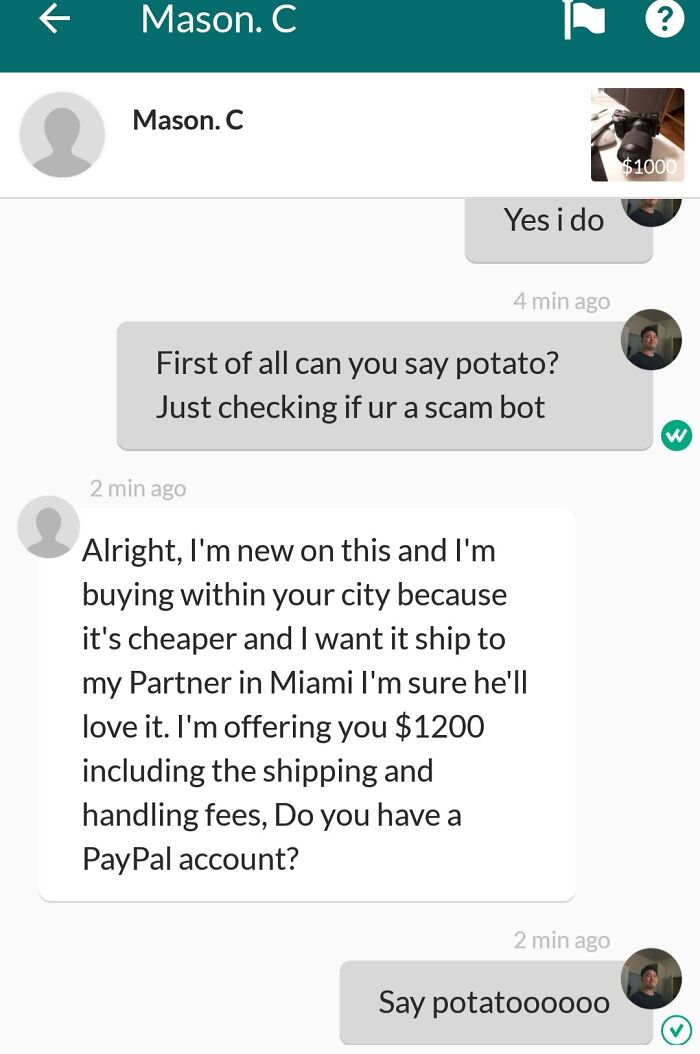Flag this conversation with Mason. C

pyautogui.click(x=584, y=20)
